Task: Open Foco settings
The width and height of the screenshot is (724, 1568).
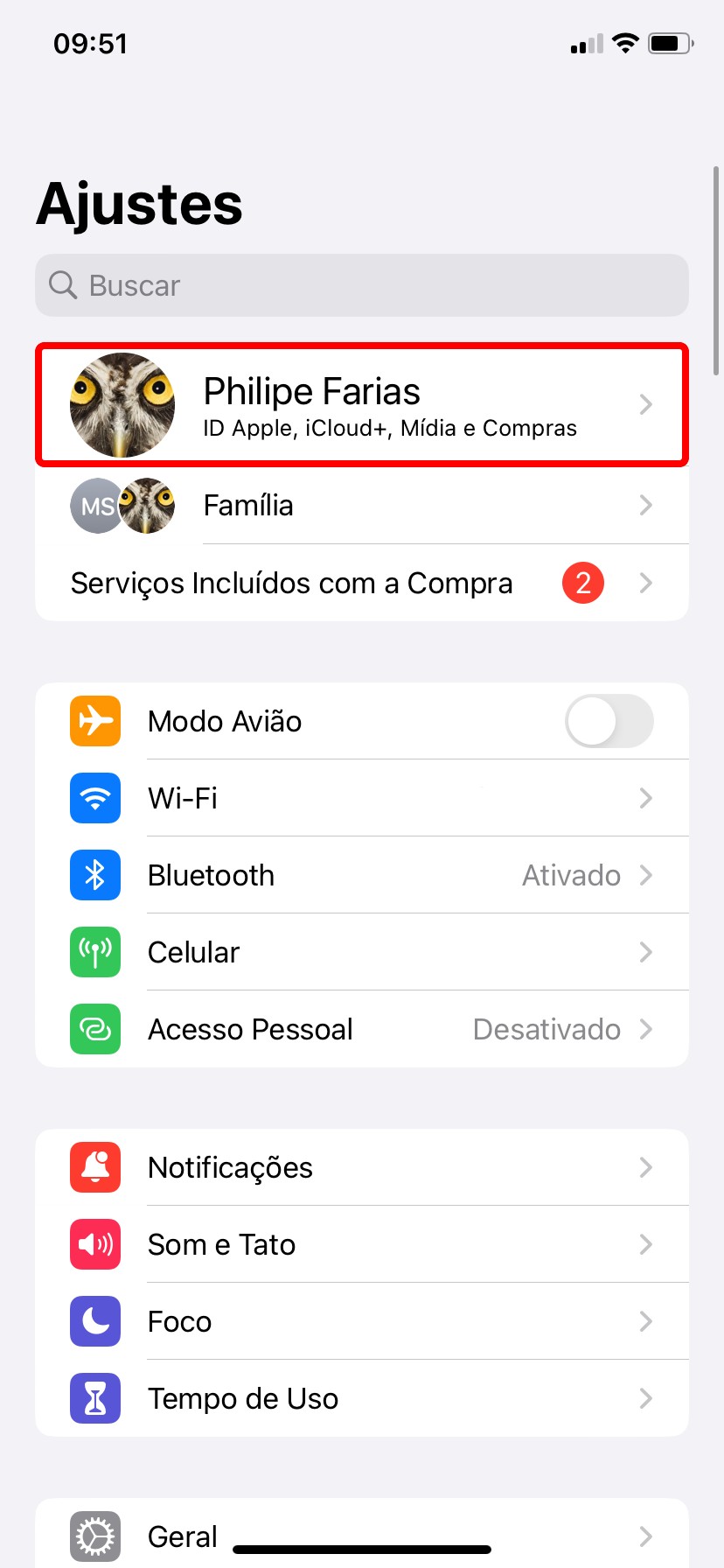Action: [361, 1321]
